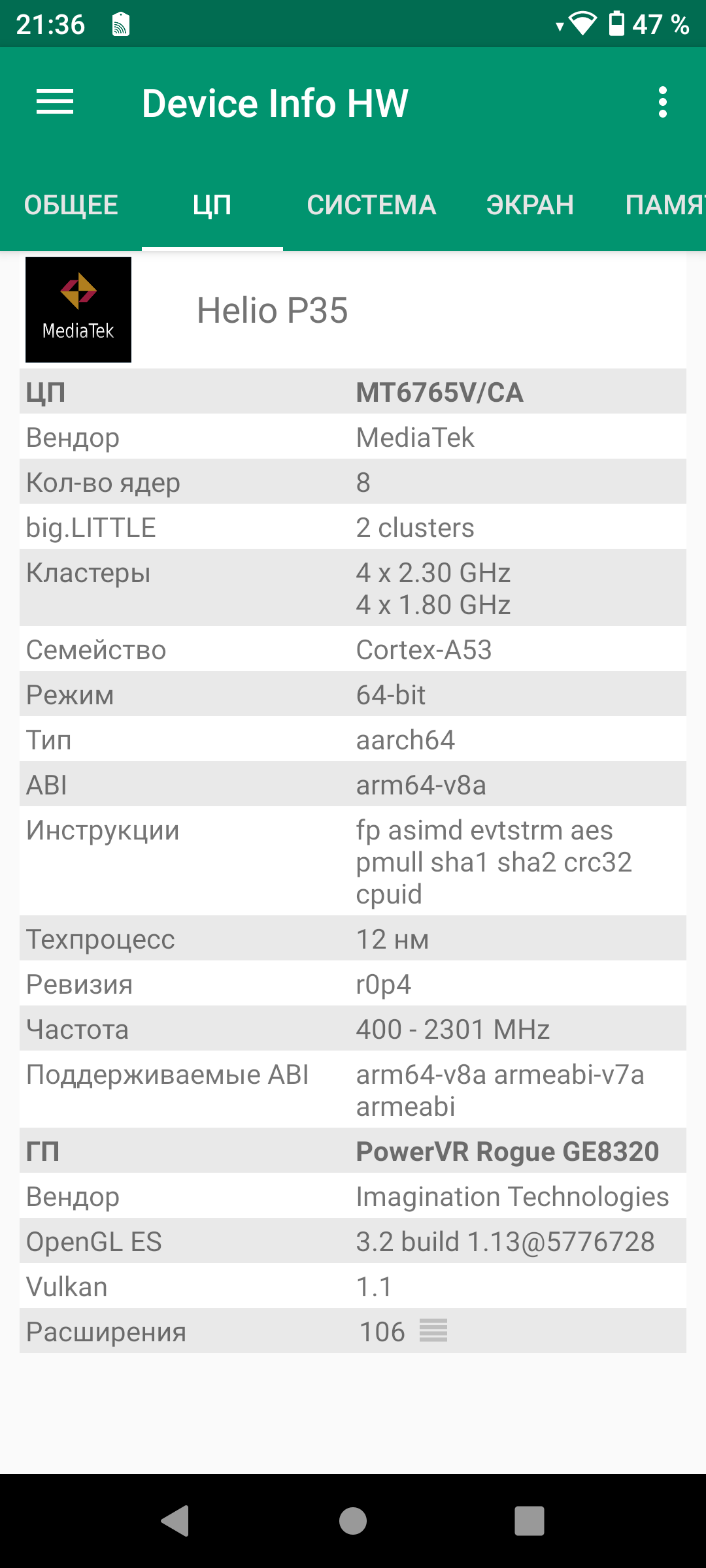The image size is (706, 1568).
Task: Open the navigation drawer menu
Action: (x=55, y=103)
